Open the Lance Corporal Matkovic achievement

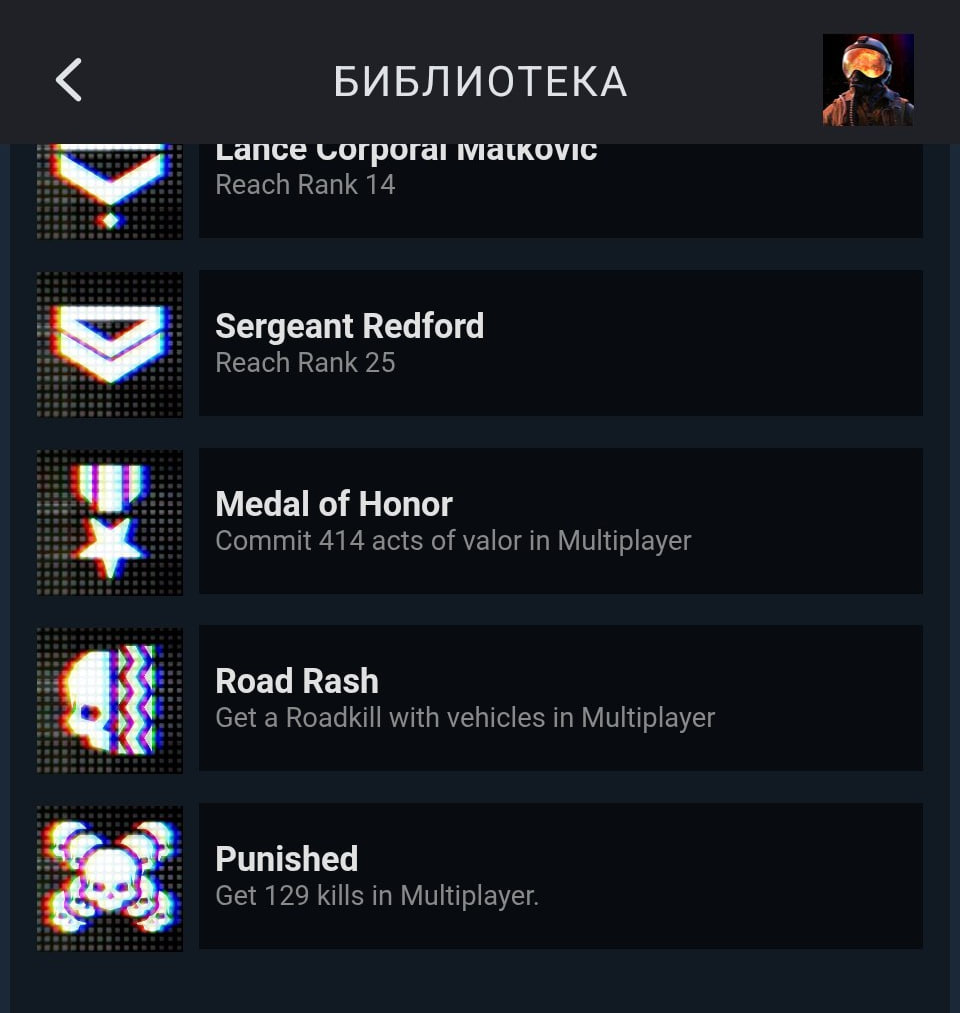click(560, 190)
